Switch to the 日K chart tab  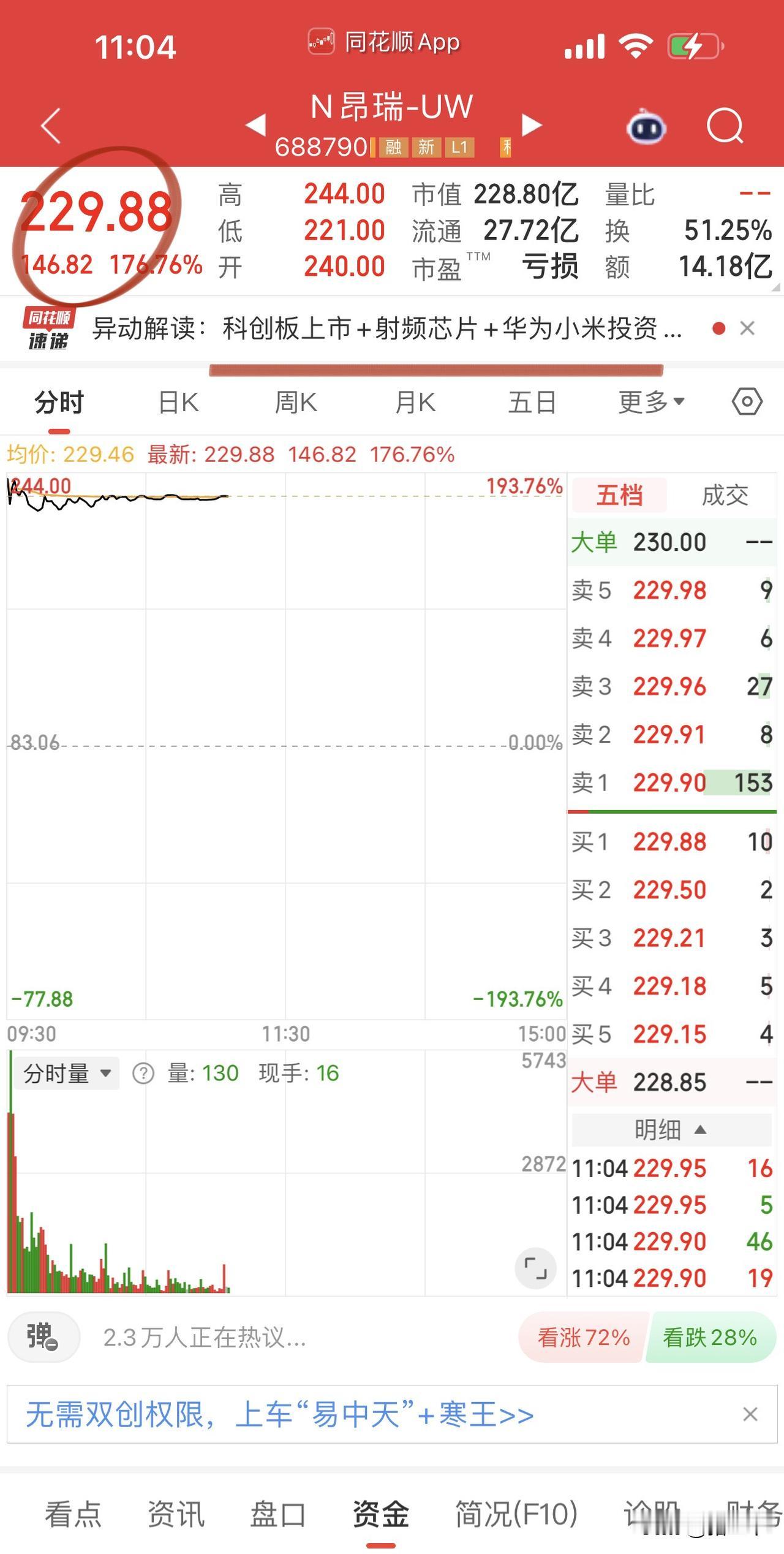coord(178,403)
